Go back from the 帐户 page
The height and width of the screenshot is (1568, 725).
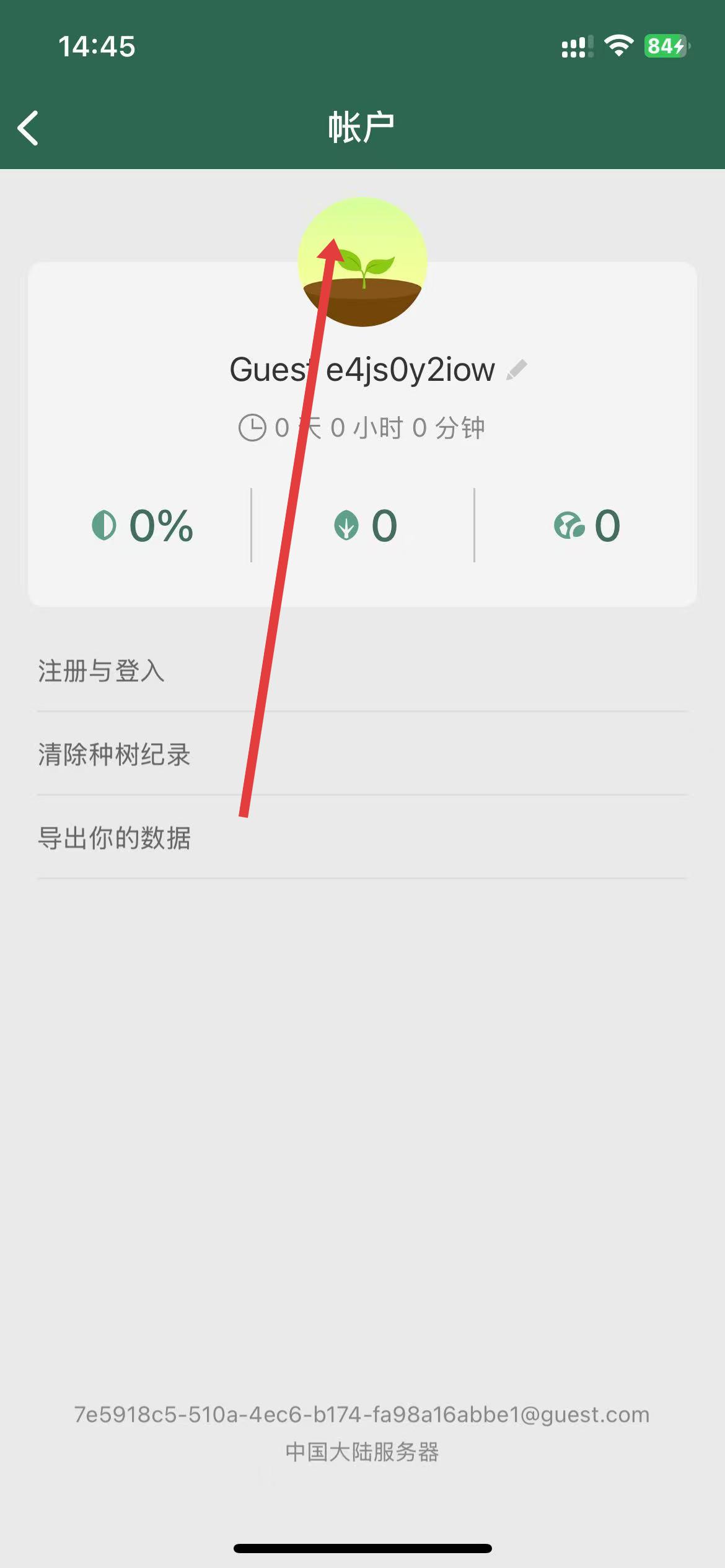pyautogui.click(x=29, y=128)
